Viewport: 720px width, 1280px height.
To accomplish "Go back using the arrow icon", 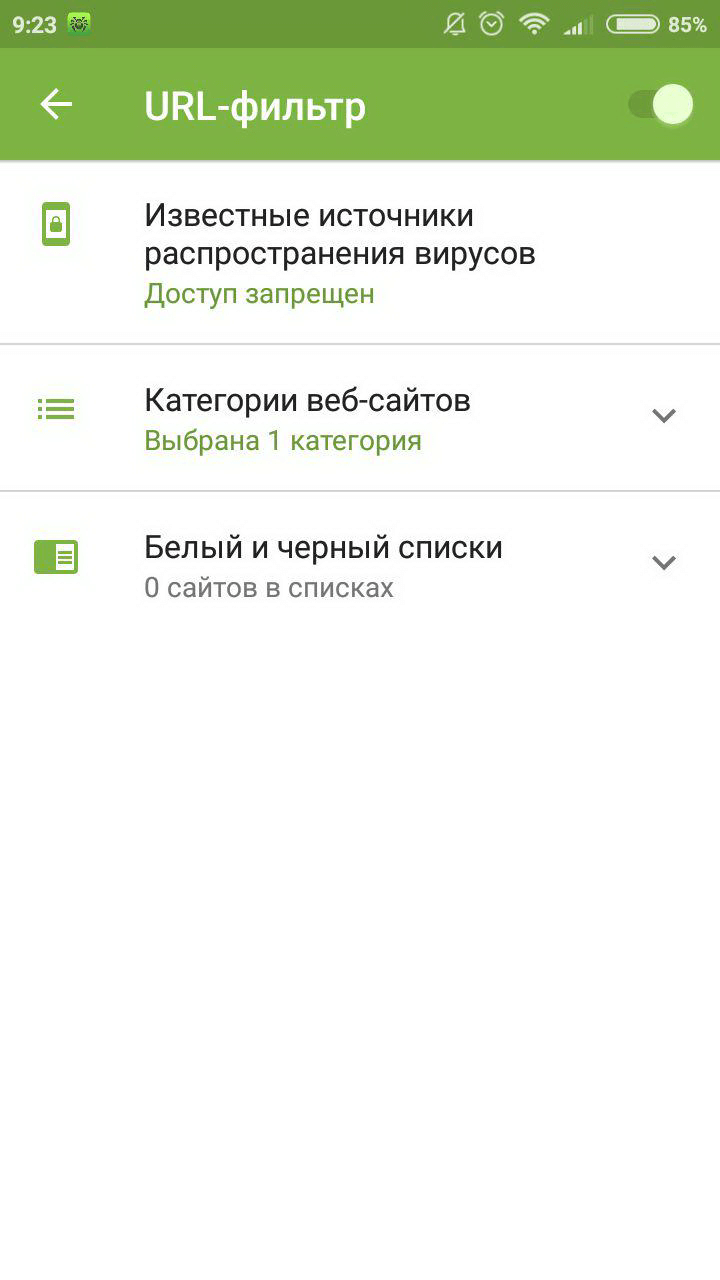I will tap(56, 104).
